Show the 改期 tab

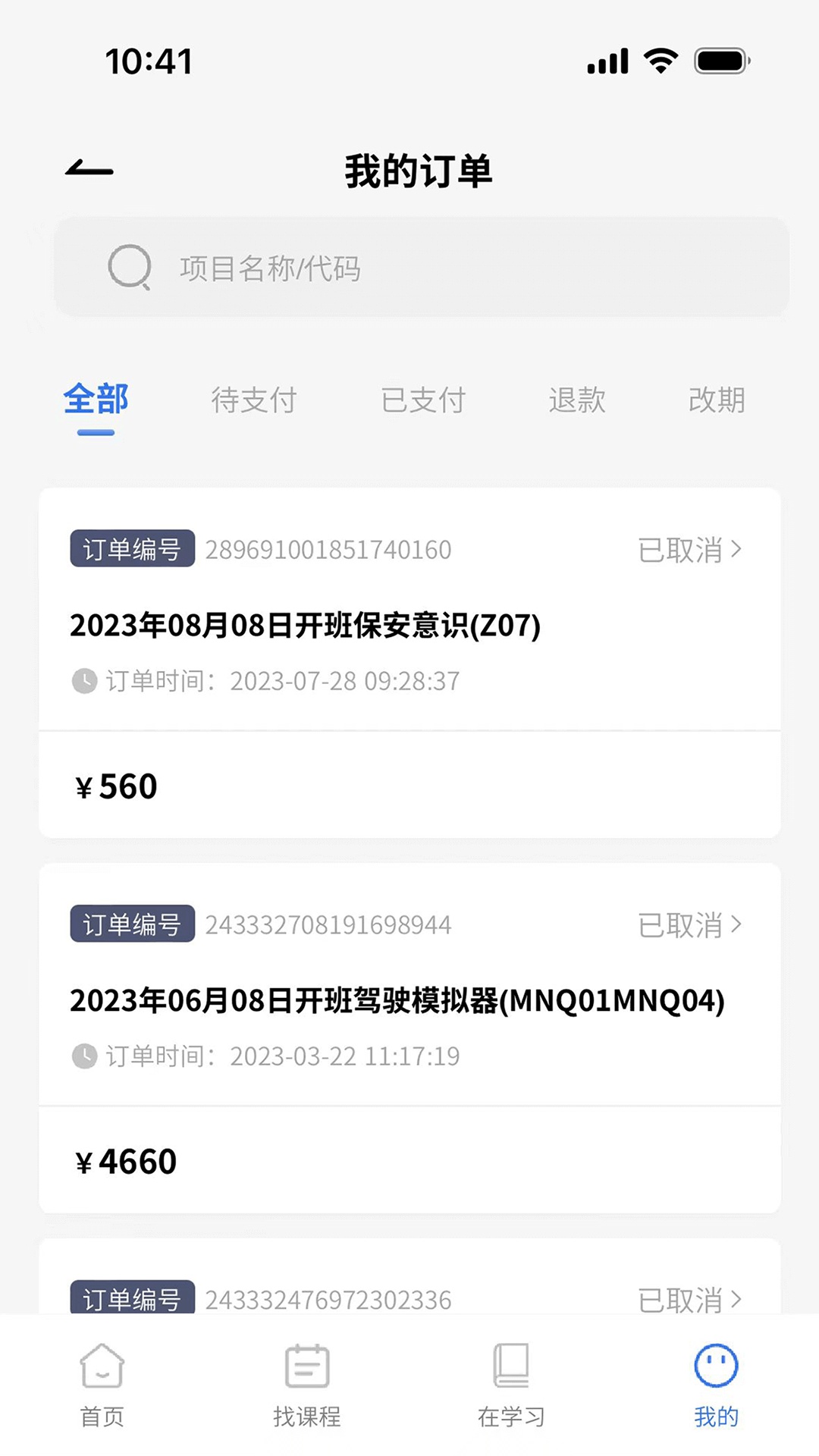[x=717, y=400]
